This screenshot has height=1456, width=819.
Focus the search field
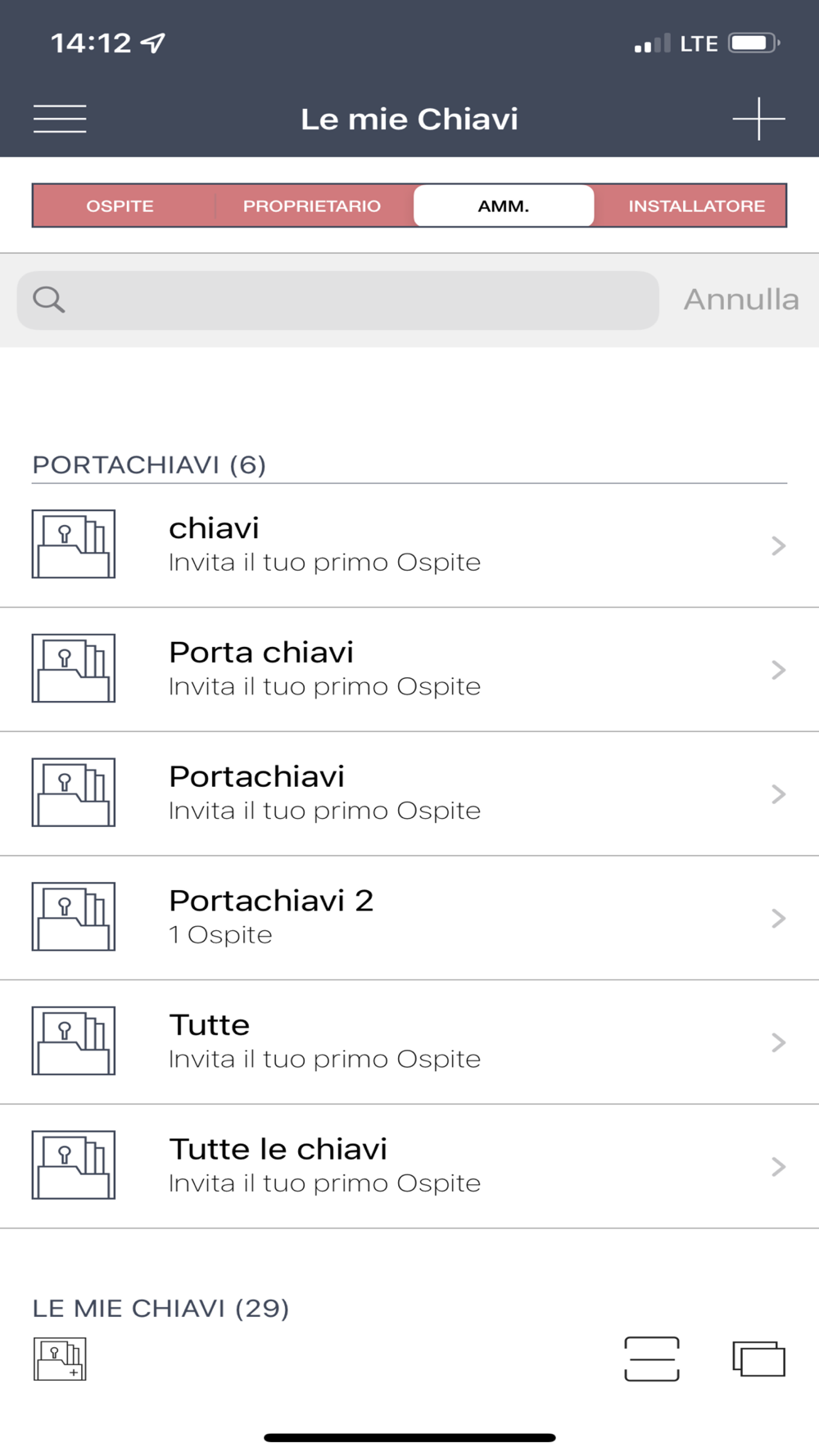point(338,301)
